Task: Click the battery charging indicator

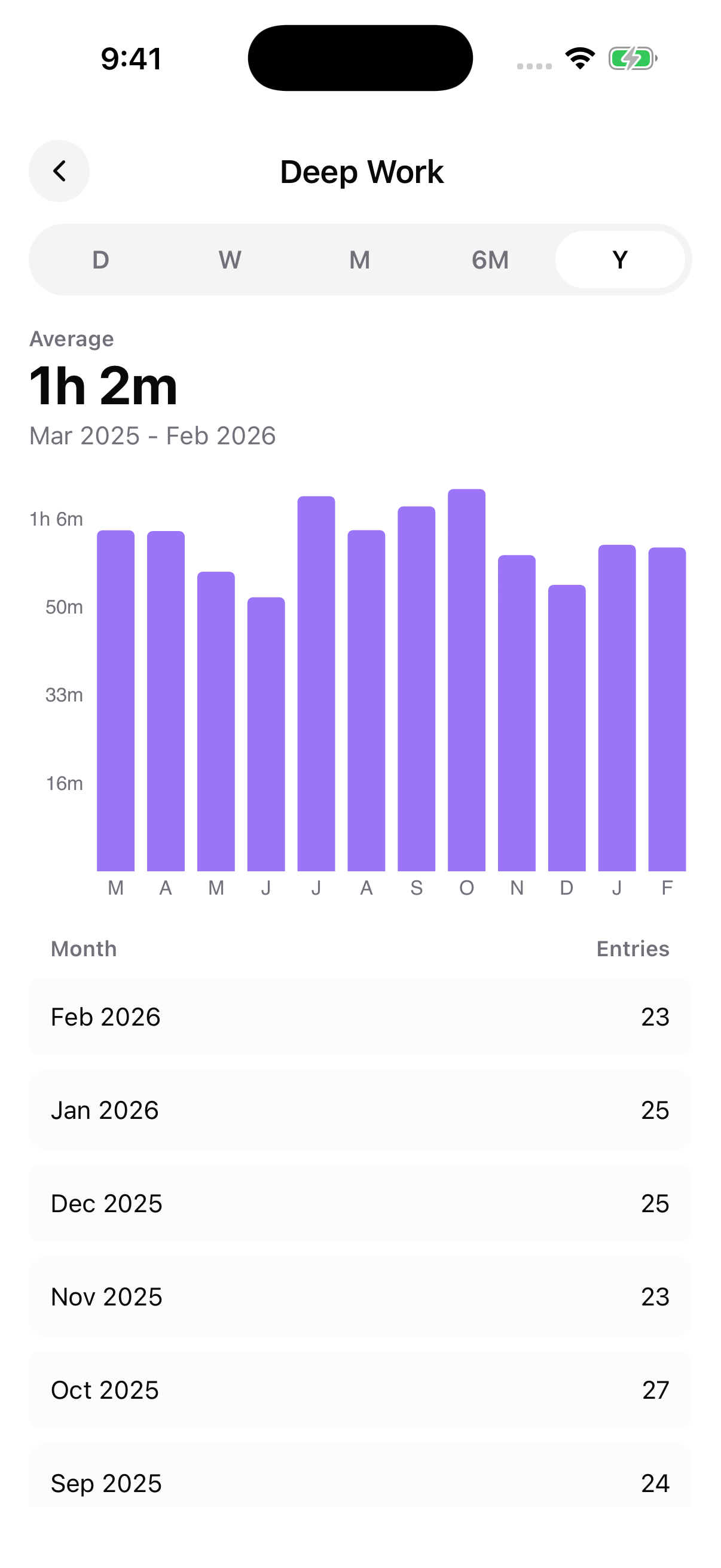Action: [x=631, y=58]
